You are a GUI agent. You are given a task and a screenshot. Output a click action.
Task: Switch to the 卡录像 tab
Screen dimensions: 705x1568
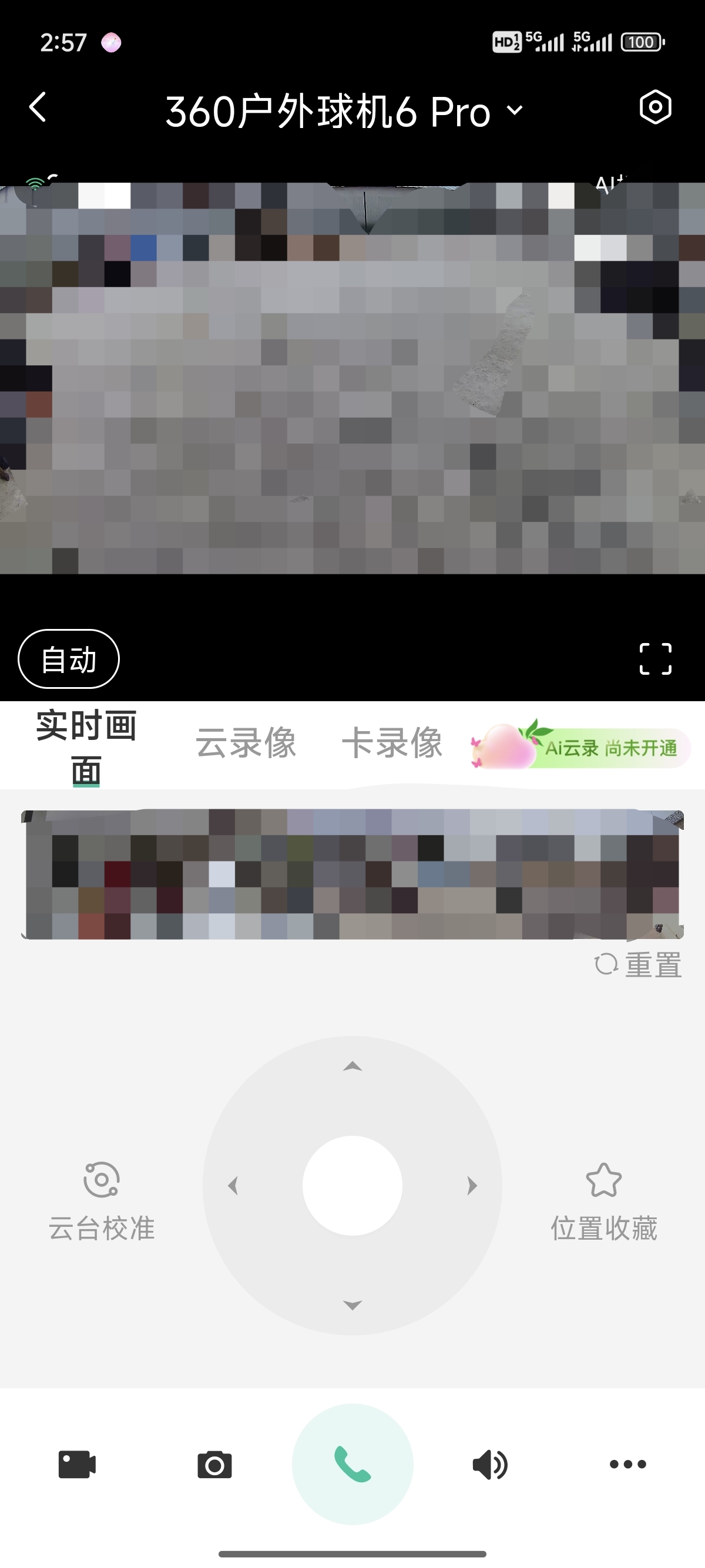coord(392,743)
